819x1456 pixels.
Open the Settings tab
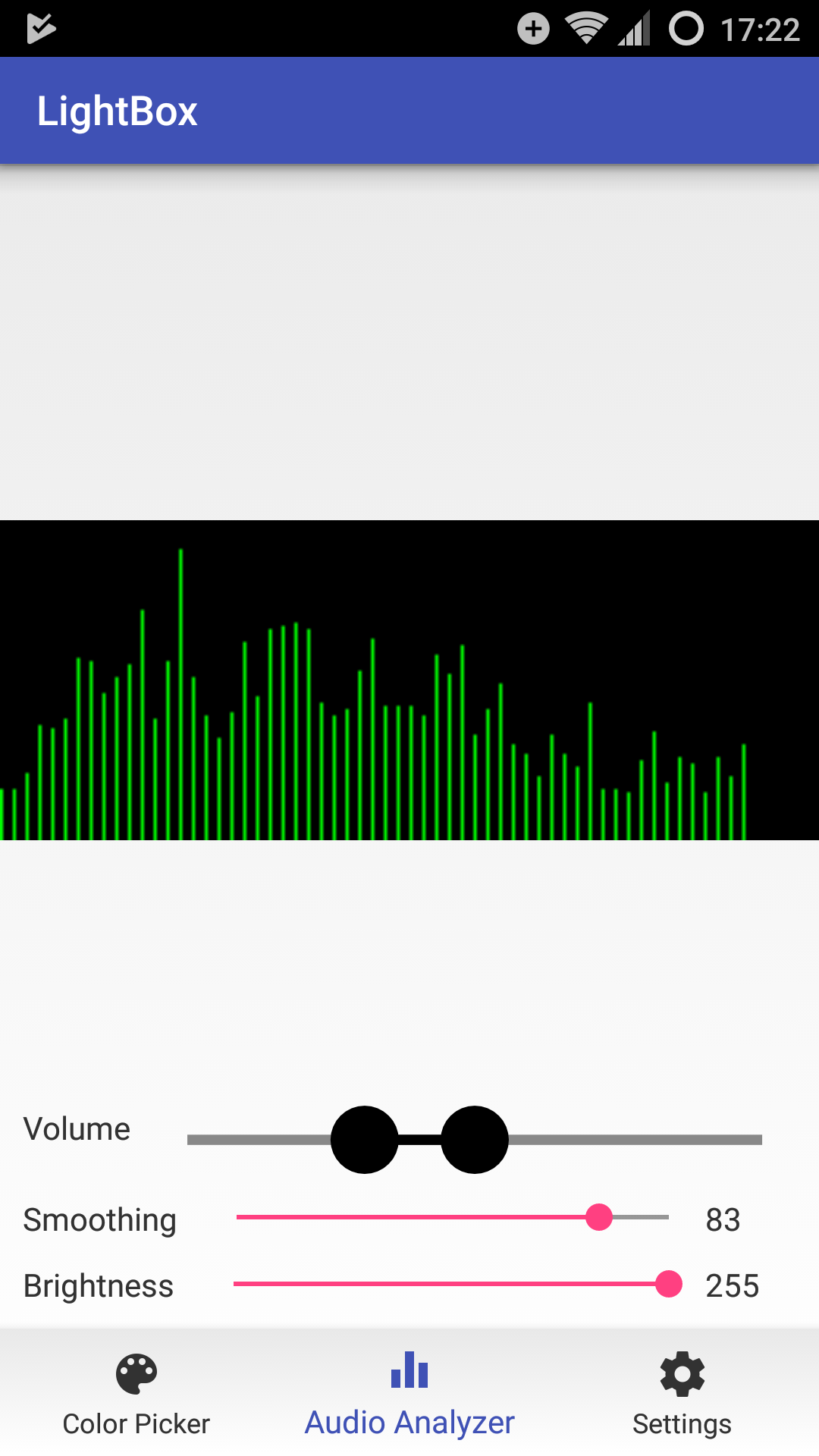point(682,1394)
